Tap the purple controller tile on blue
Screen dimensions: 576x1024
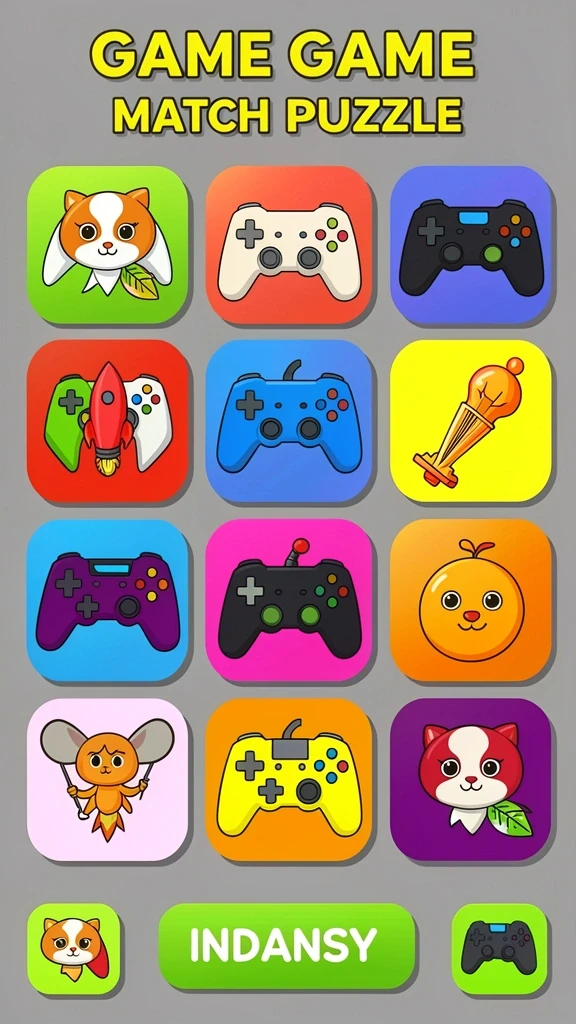(x=108, y=600)
